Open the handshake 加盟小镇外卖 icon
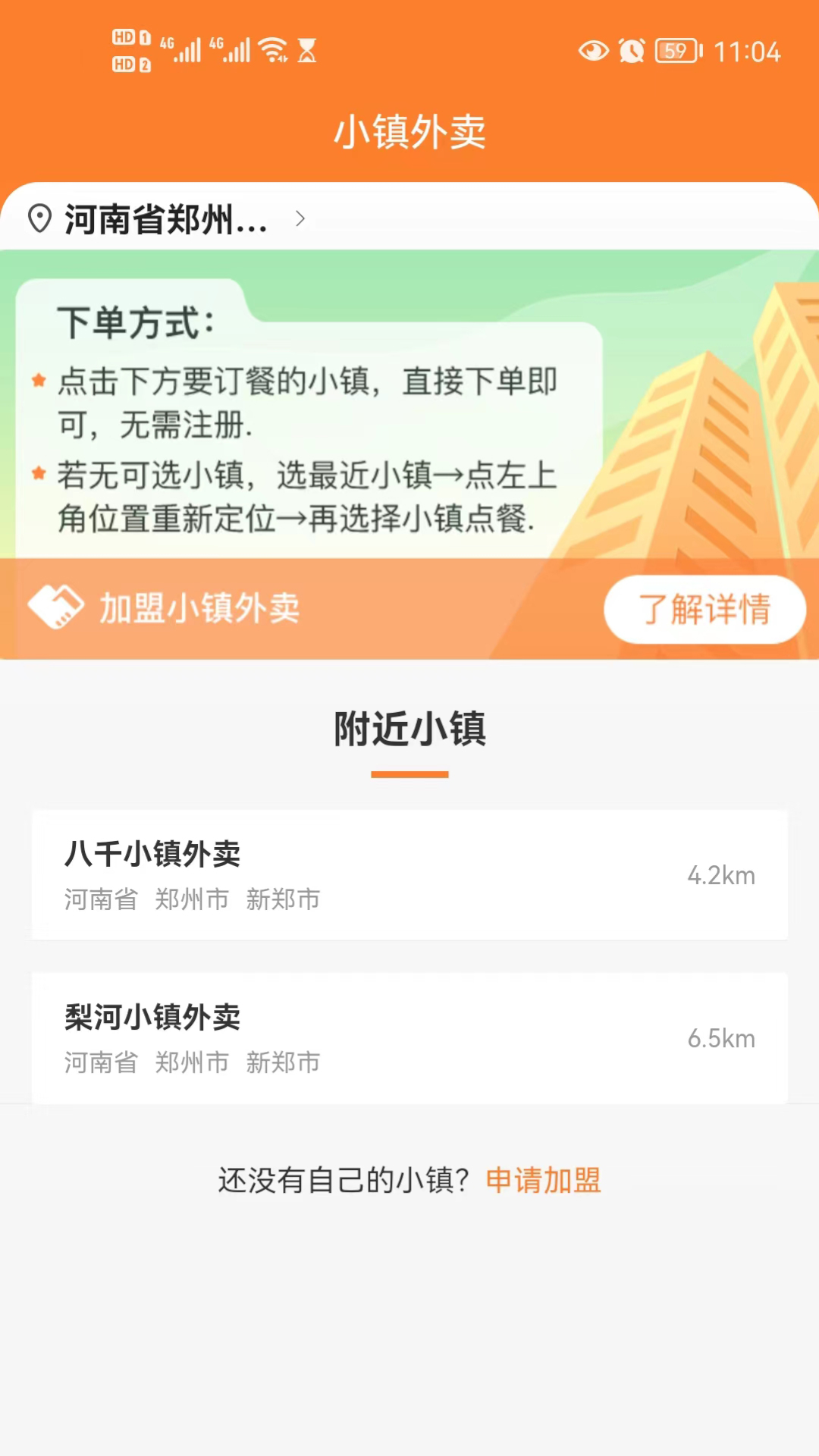The image size is (819, 1456). [x=58, y=606]
